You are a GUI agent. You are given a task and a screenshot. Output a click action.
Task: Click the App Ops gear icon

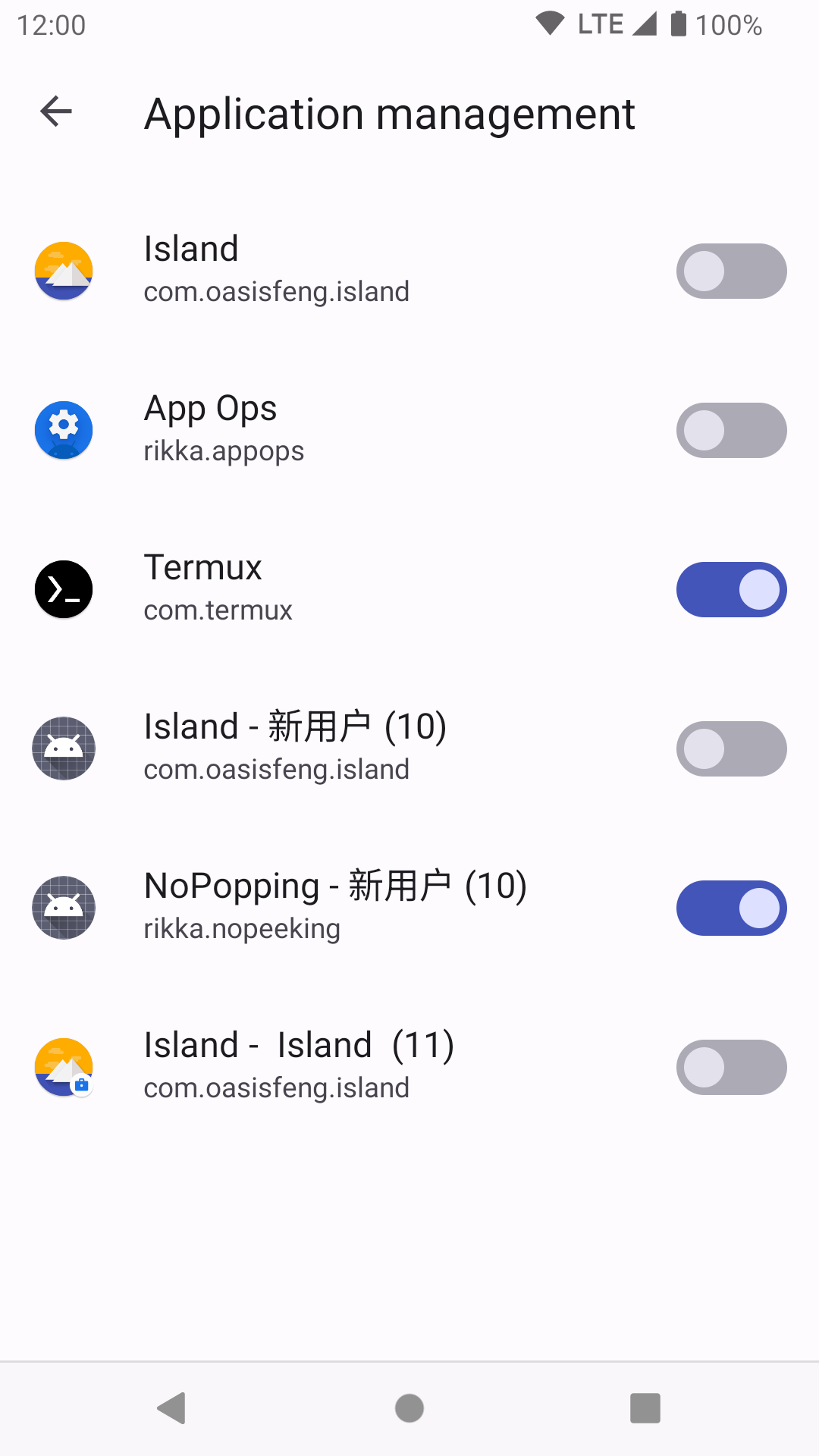coord(64,430)
